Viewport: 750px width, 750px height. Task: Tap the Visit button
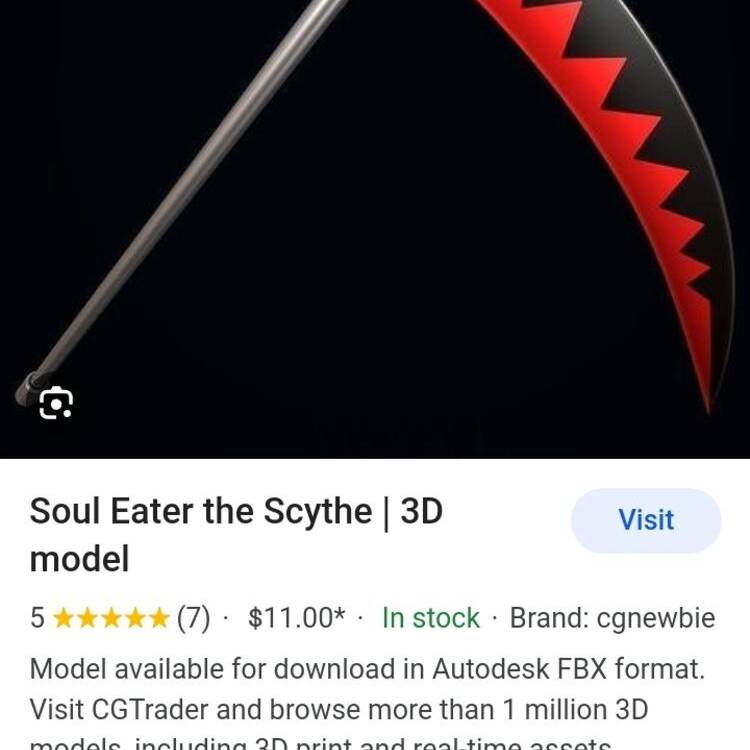point(645,520)
